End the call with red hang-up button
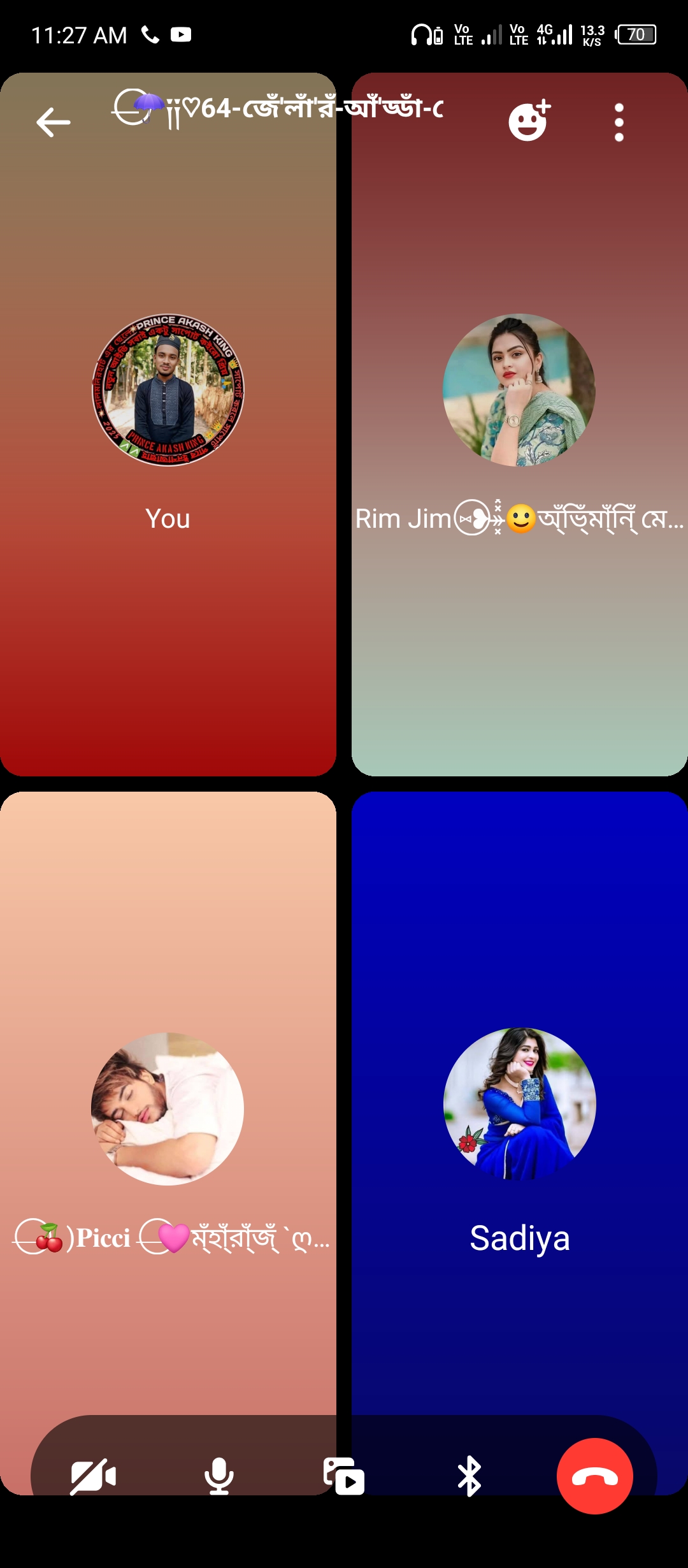The height and width of the screenshot is (1568, 688). [594, 1476]
